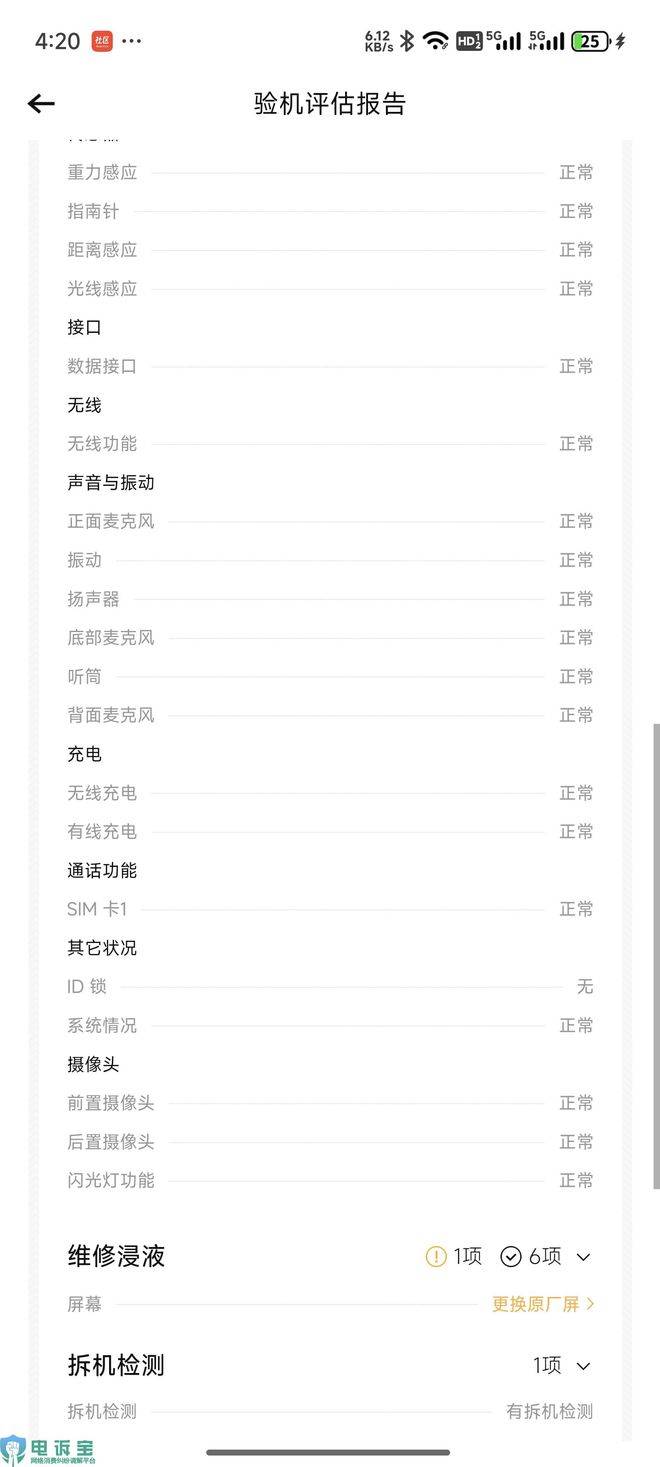Viewport: 660px width, 1467px height.
Task: Collapse the 拆机检测 section
Action: (x=584, y=1366)
